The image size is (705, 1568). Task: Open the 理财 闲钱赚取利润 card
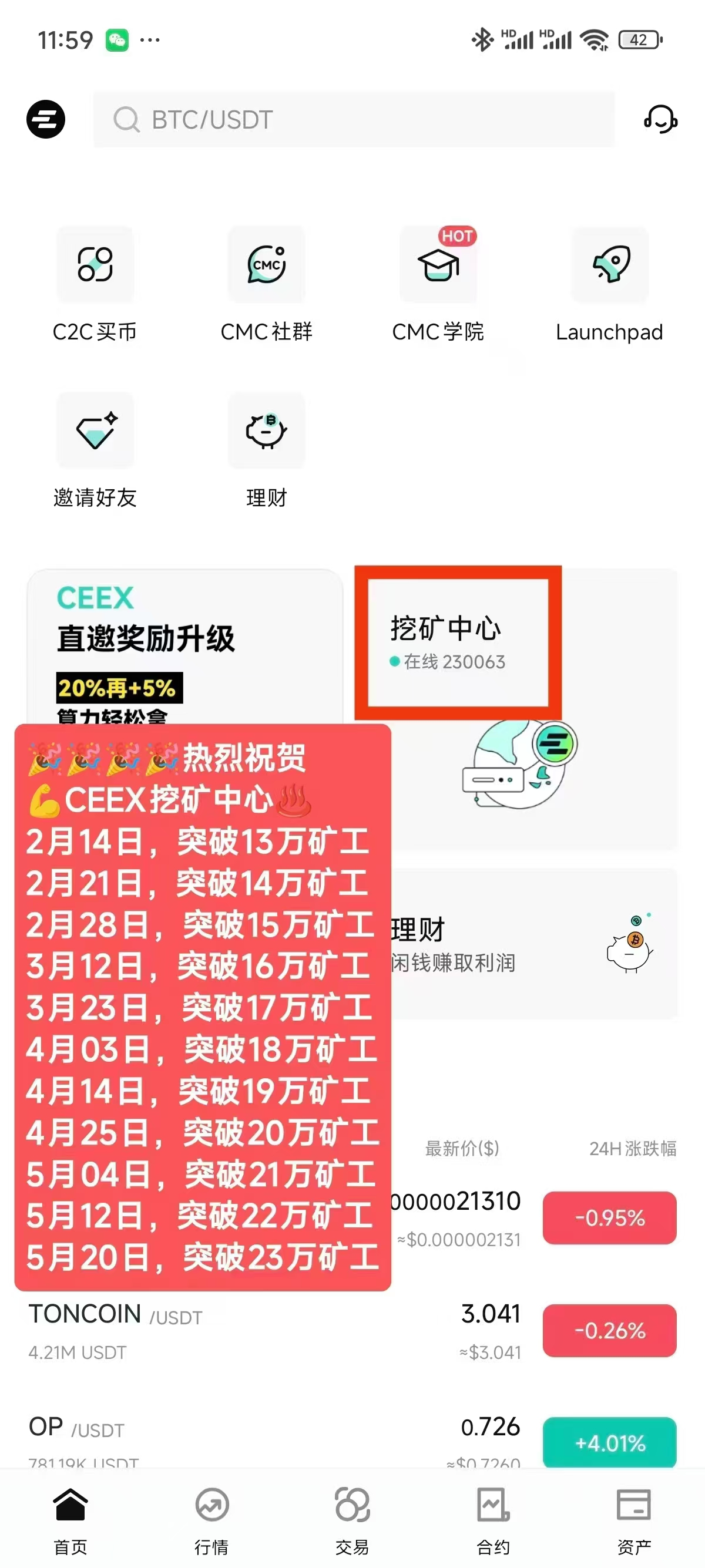(x=533, y=944)
